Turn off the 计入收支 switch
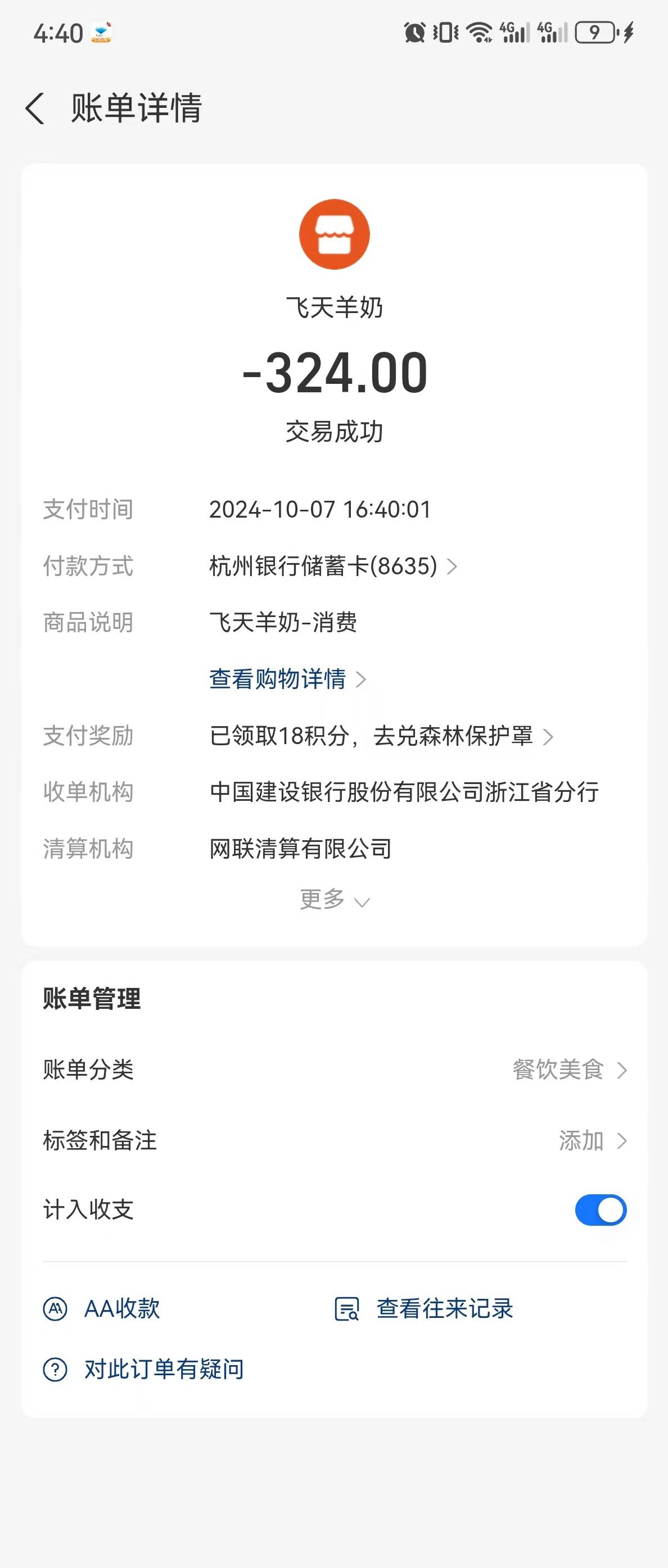The width and height of the screenshot is (668, 1568). pos(600,1209)
